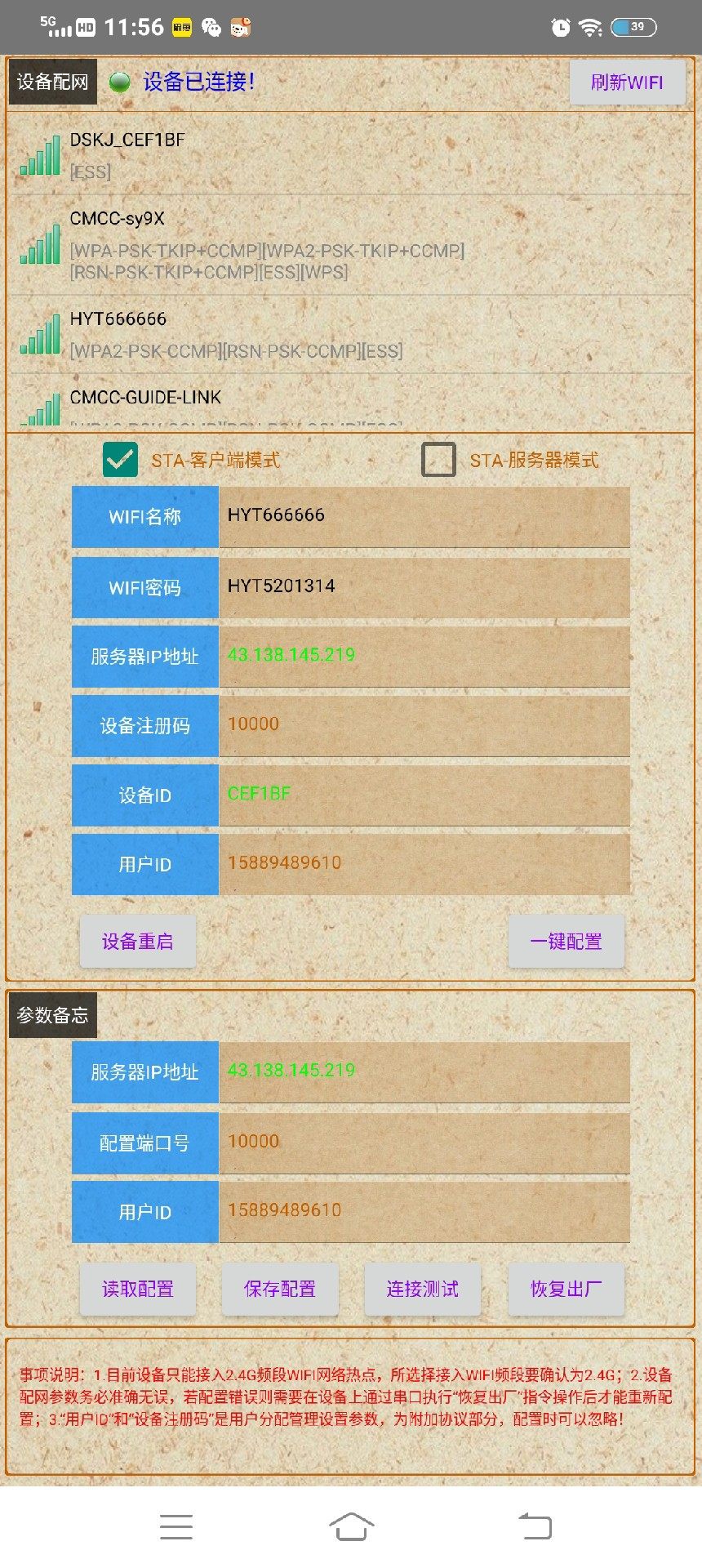
Task: Edit the 设备注册码 field
Action: tap(424, 725)
